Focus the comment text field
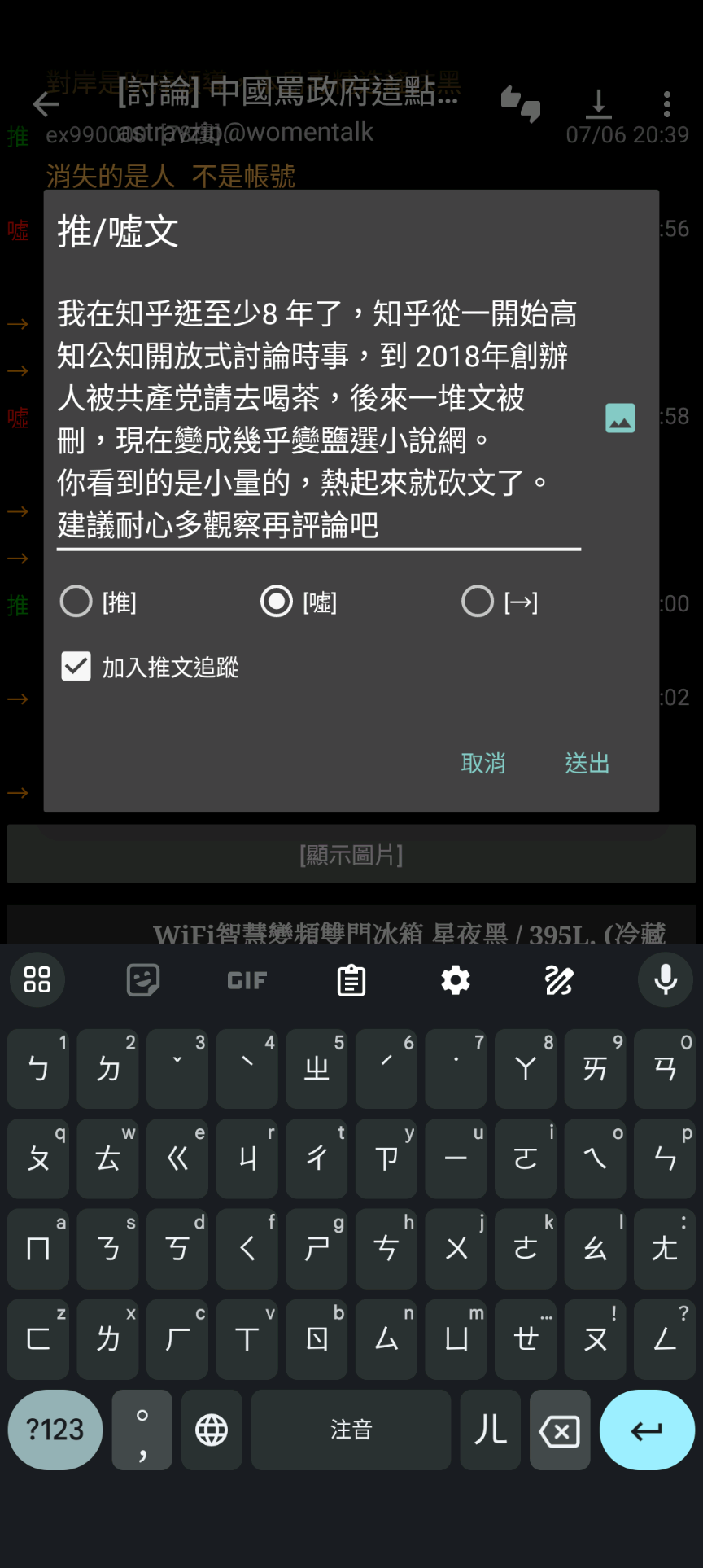The height and width of the screenshot is (1568, 703). 318,419
